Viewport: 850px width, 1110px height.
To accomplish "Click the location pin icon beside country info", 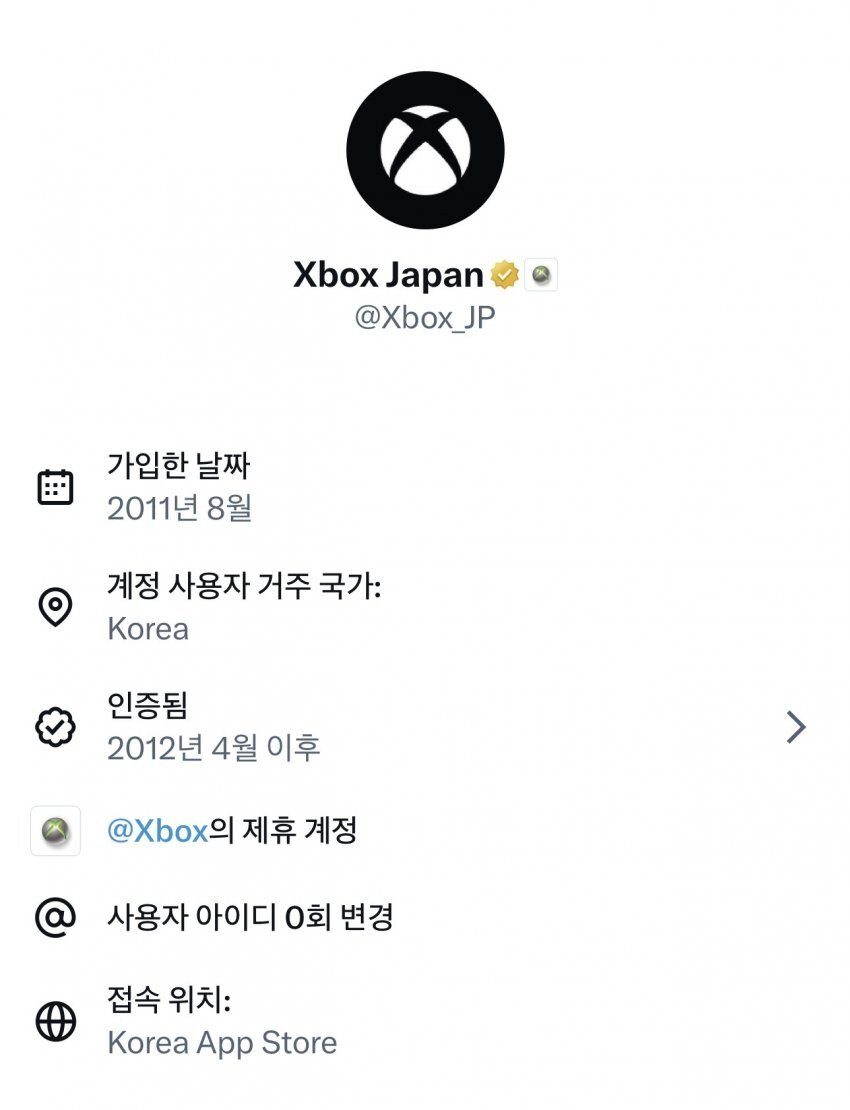I will (57, 607).
